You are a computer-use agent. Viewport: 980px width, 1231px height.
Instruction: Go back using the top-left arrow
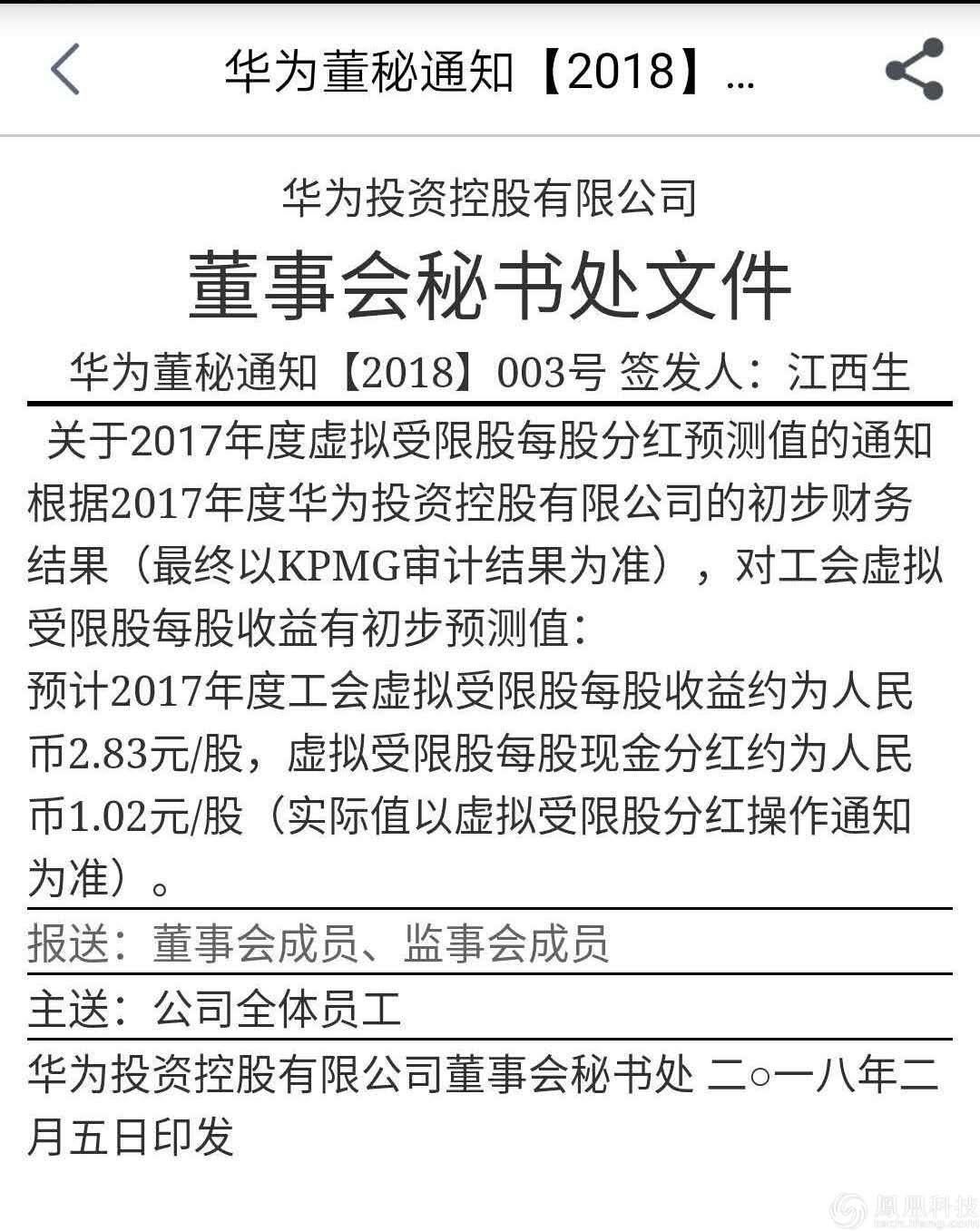click(65, 69)
